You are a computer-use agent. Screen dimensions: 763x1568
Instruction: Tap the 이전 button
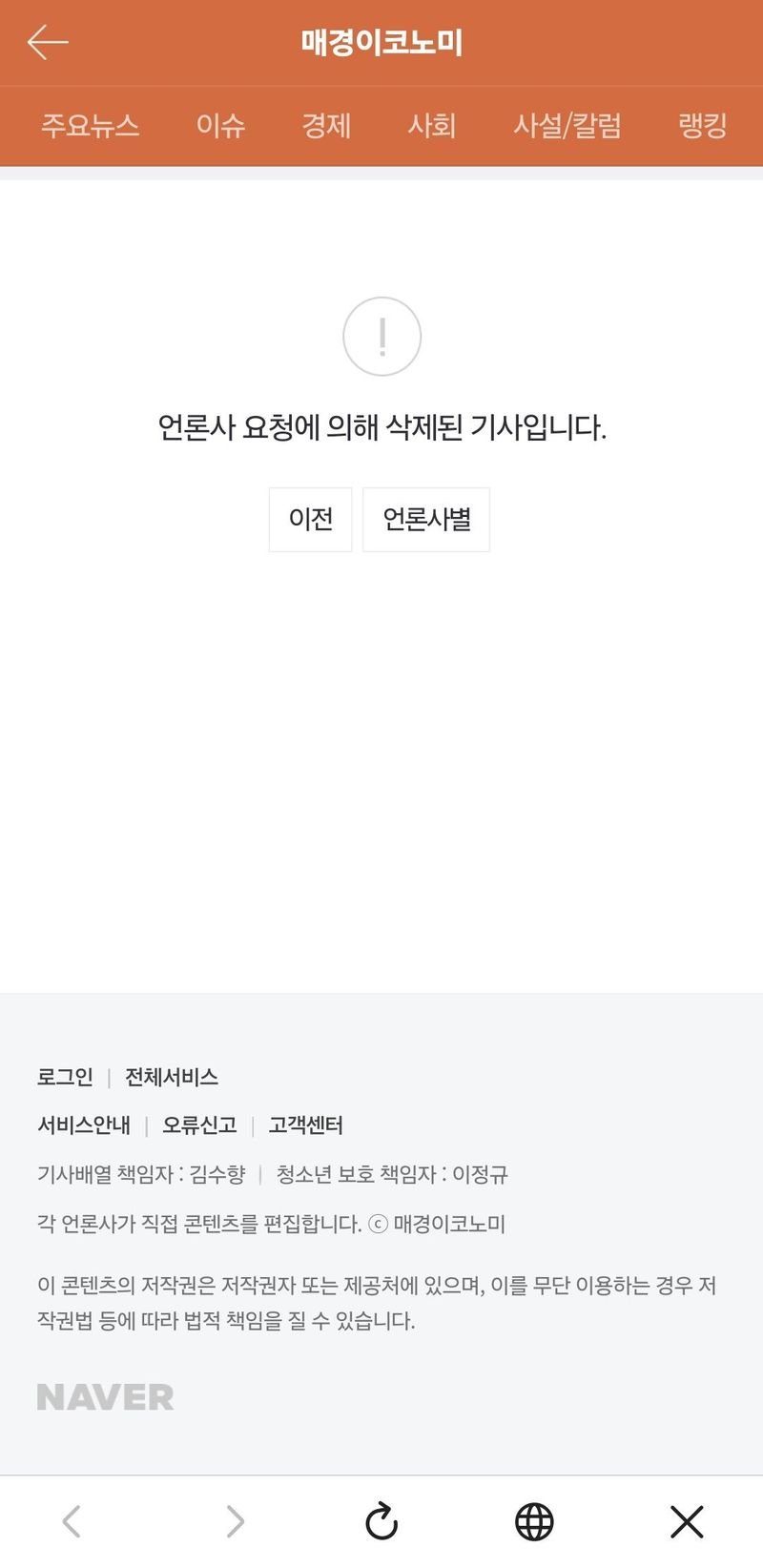pyautogui.click(x=311, y=520)
